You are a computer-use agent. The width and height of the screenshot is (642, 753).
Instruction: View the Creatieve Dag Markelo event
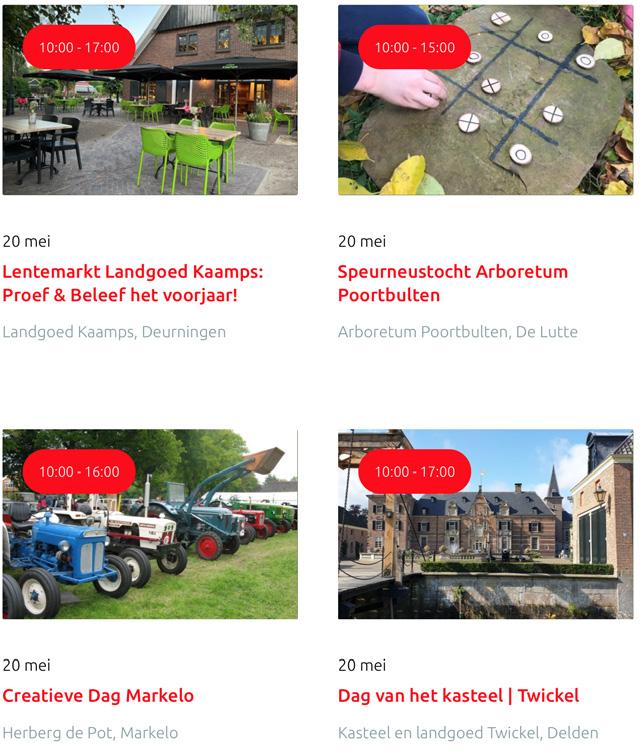point(98,696)
